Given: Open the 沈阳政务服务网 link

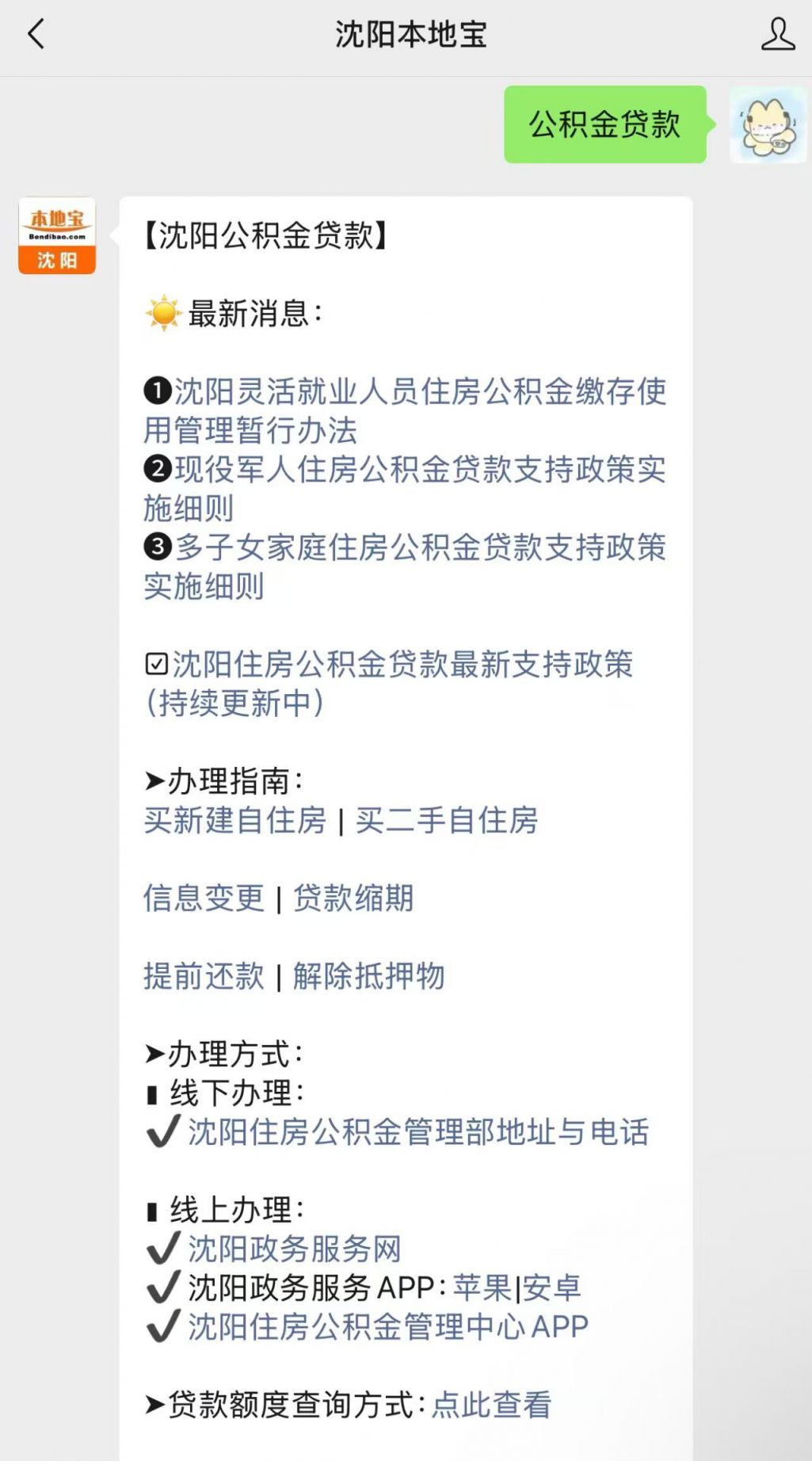Looking at the screenshot, I should [x=295, y=1249].
